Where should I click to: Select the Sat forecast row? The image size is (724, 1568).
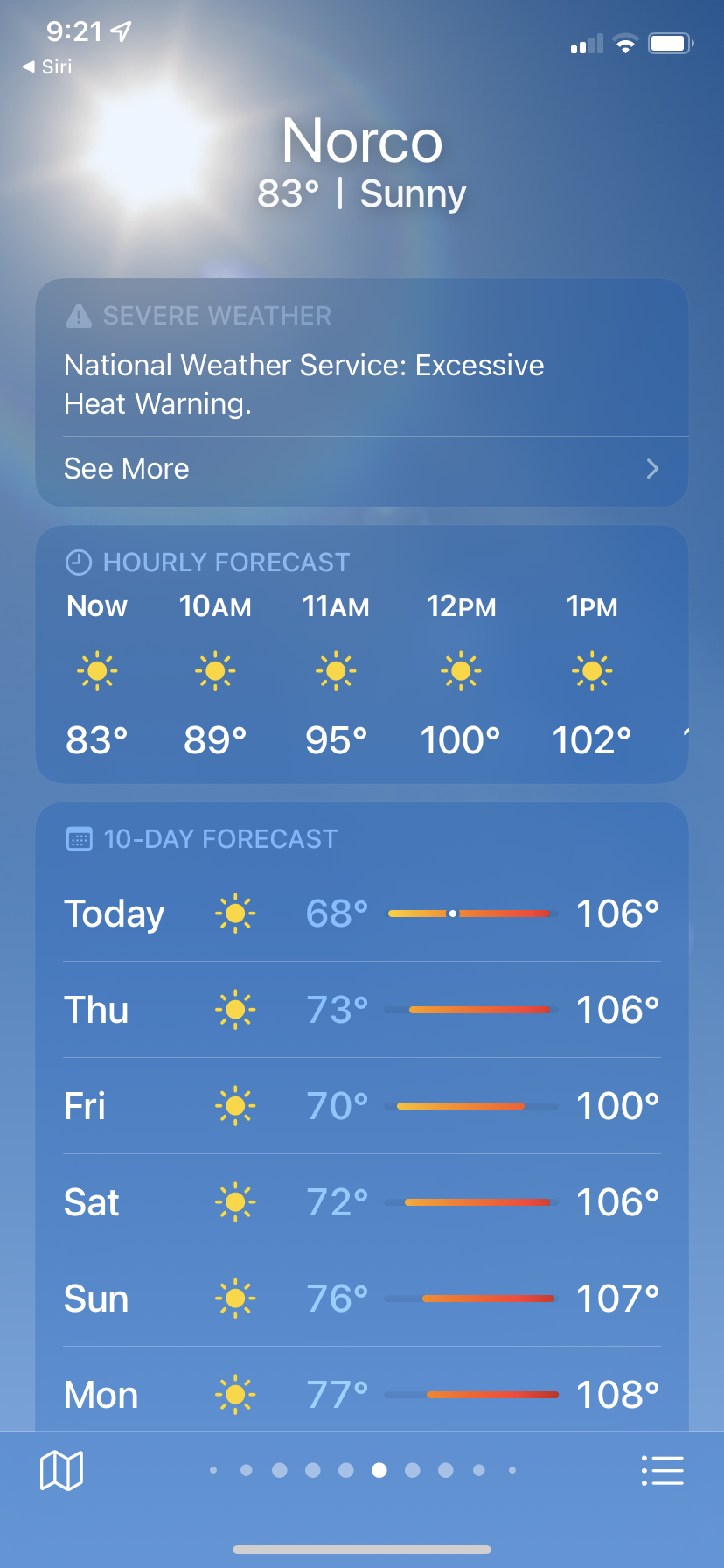pyautogui.click(x=361, y=1202)
